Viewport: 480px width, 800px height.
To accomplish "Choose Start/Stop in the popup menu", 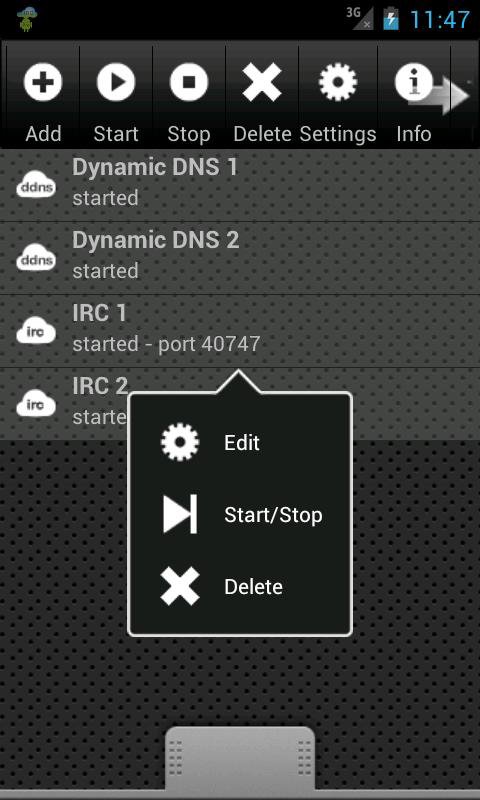I will [x=240, y=515].
